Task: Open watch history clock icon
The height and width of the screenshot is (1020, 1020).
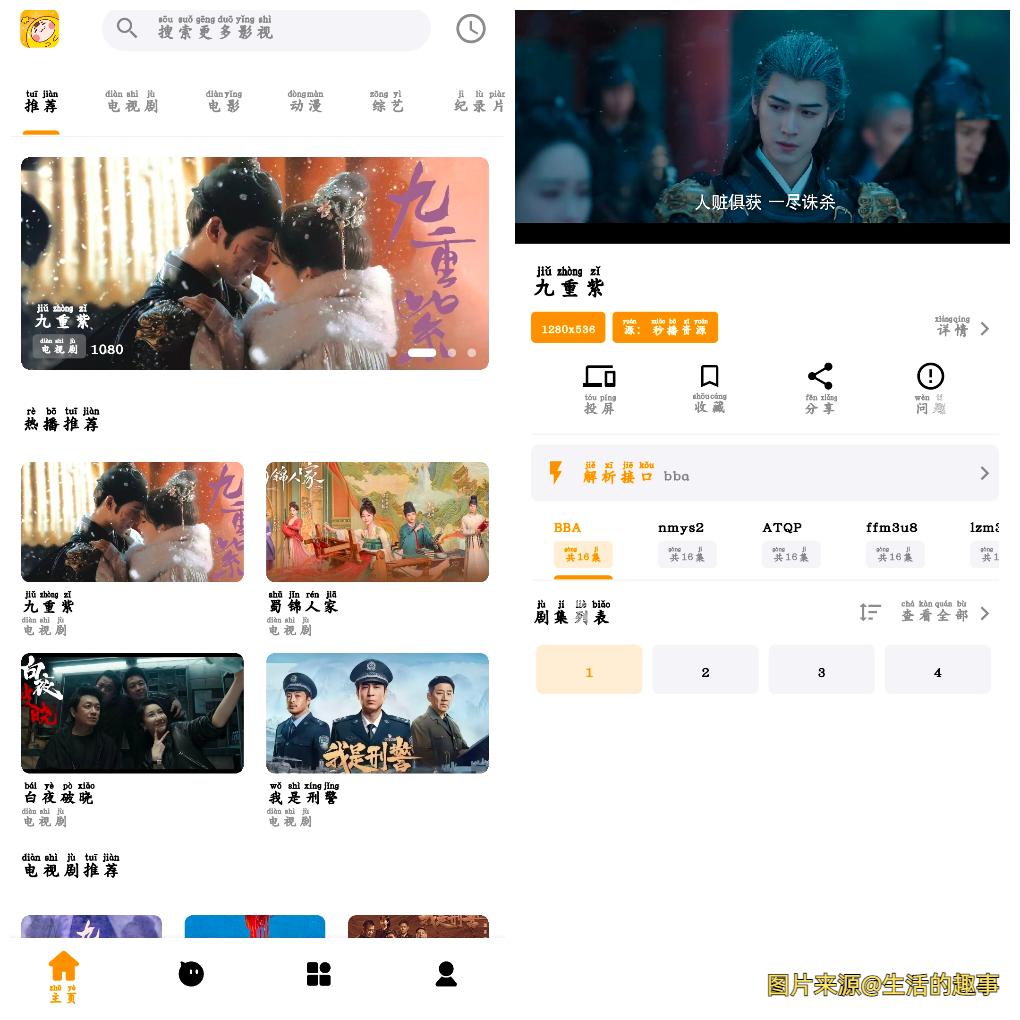Action: point(470,29)
